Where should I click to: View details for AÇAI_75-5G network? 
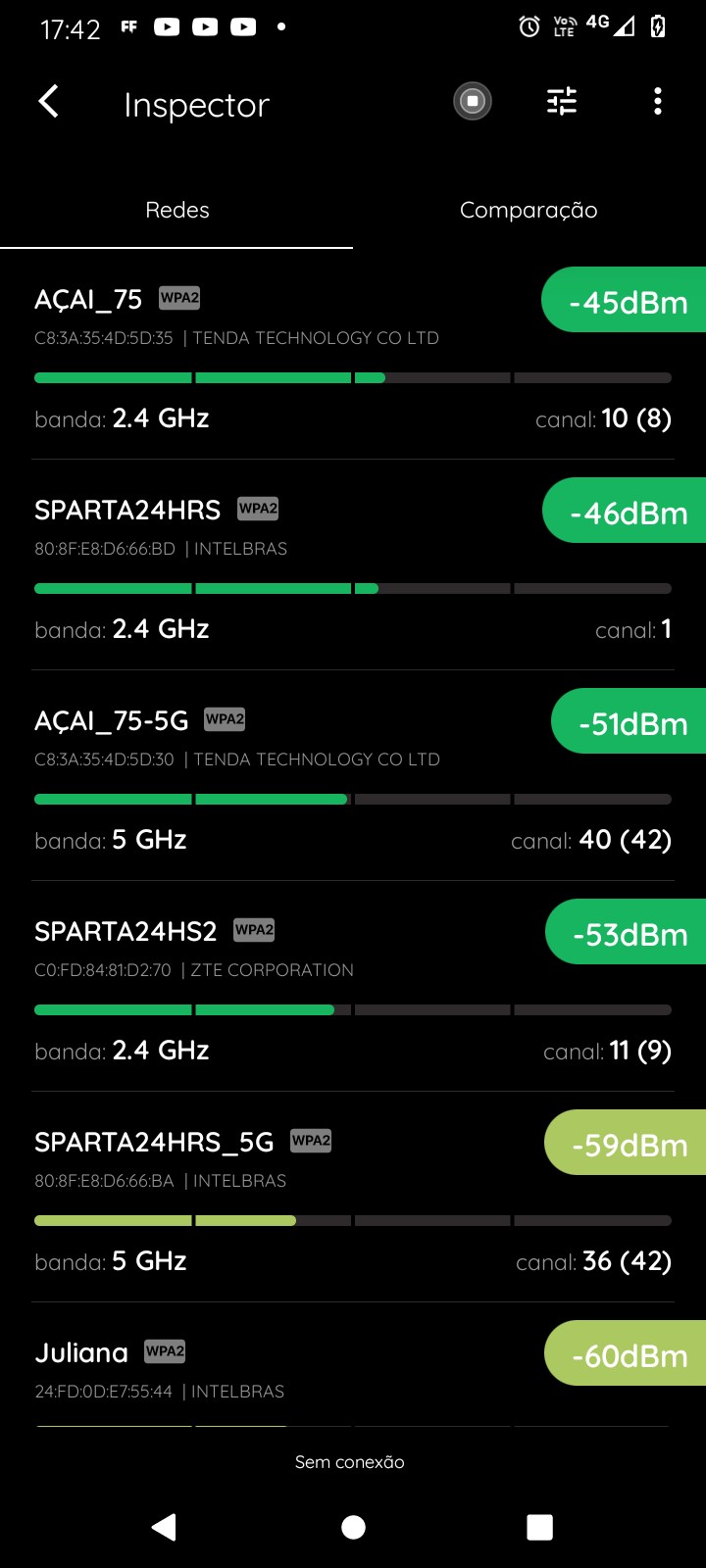click(294, 779)
